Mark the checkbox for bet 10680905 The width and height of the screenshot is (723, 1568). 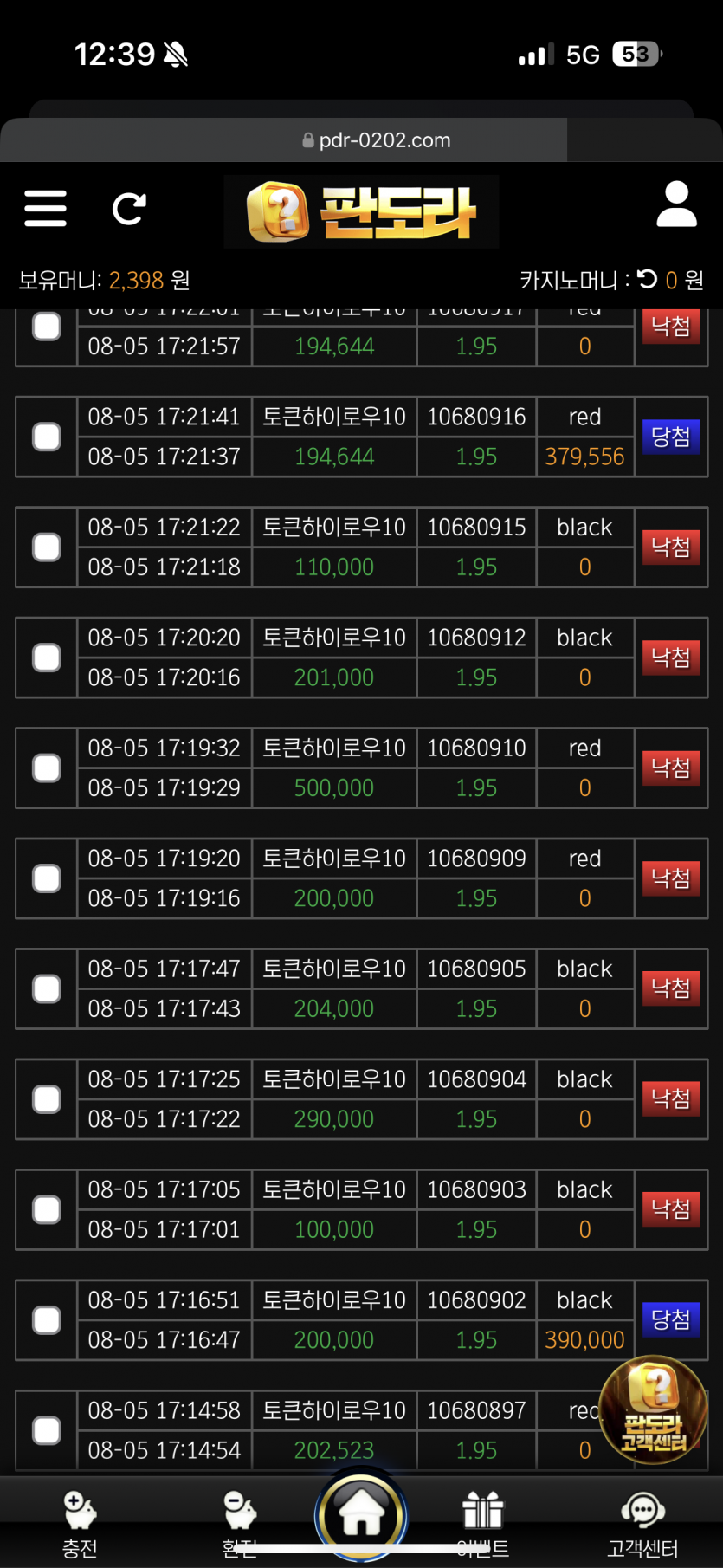[x=47, y=988]
